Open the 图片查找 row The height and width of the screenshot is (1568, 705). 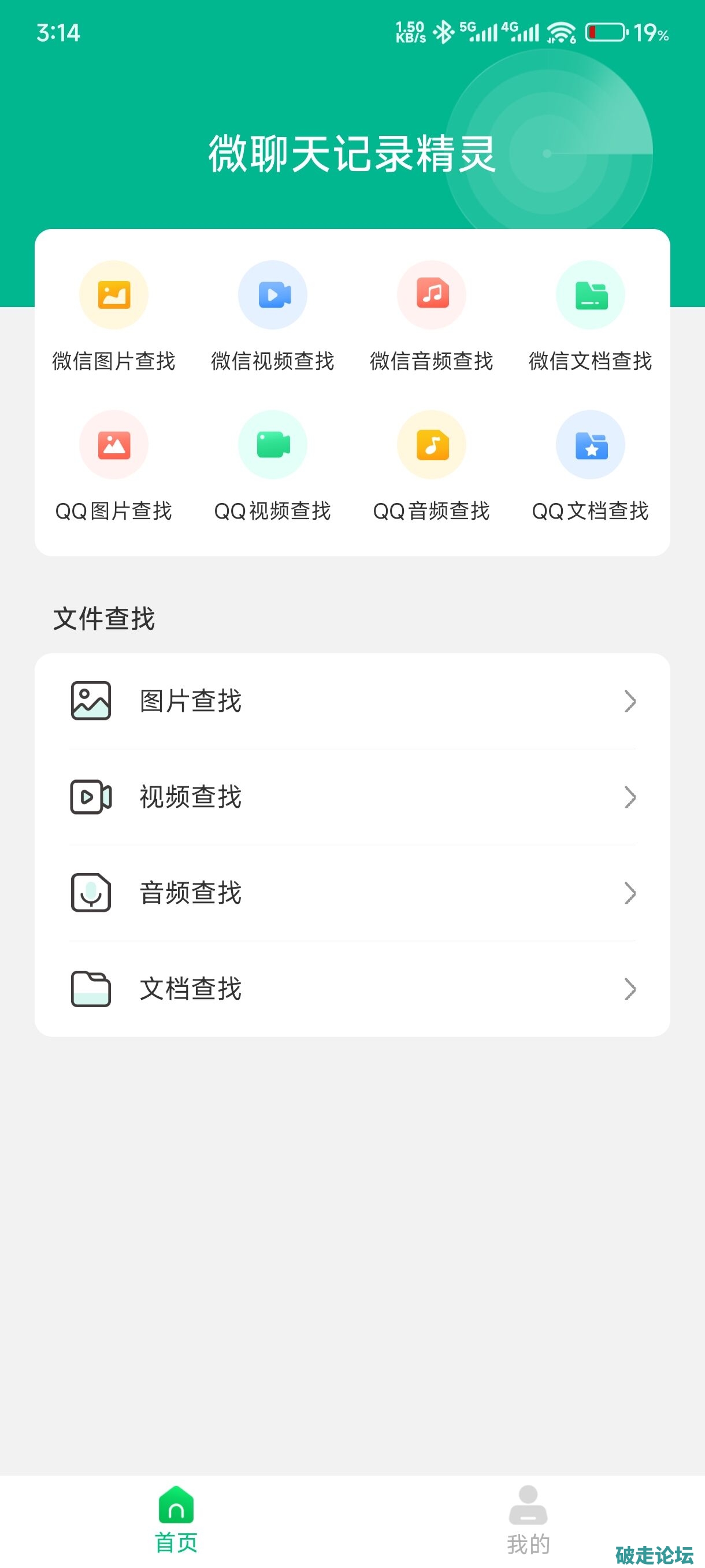[352, 701]
